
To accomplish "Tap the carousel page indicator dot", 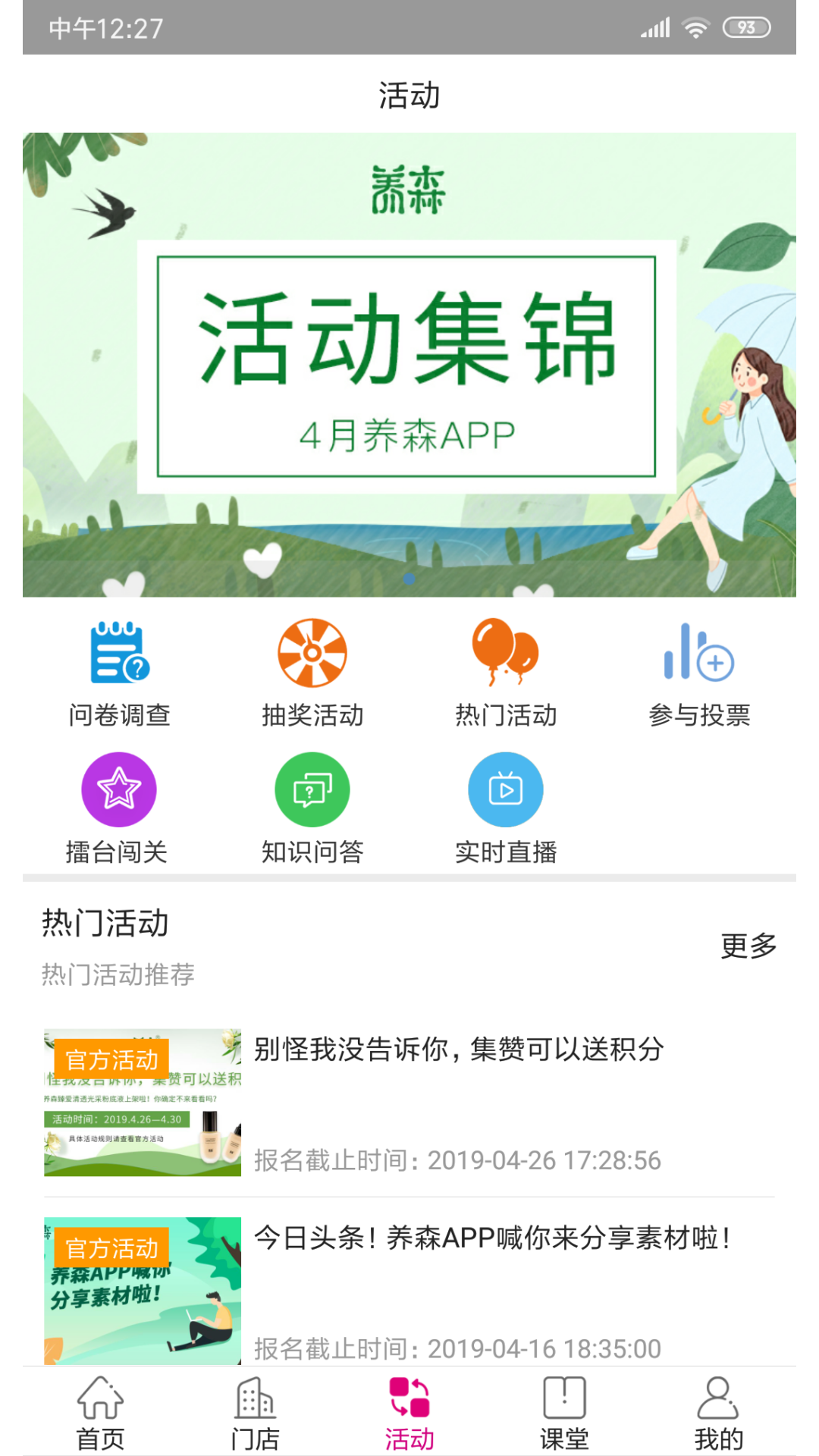I will pyautogui.click(x=410, y=579).
